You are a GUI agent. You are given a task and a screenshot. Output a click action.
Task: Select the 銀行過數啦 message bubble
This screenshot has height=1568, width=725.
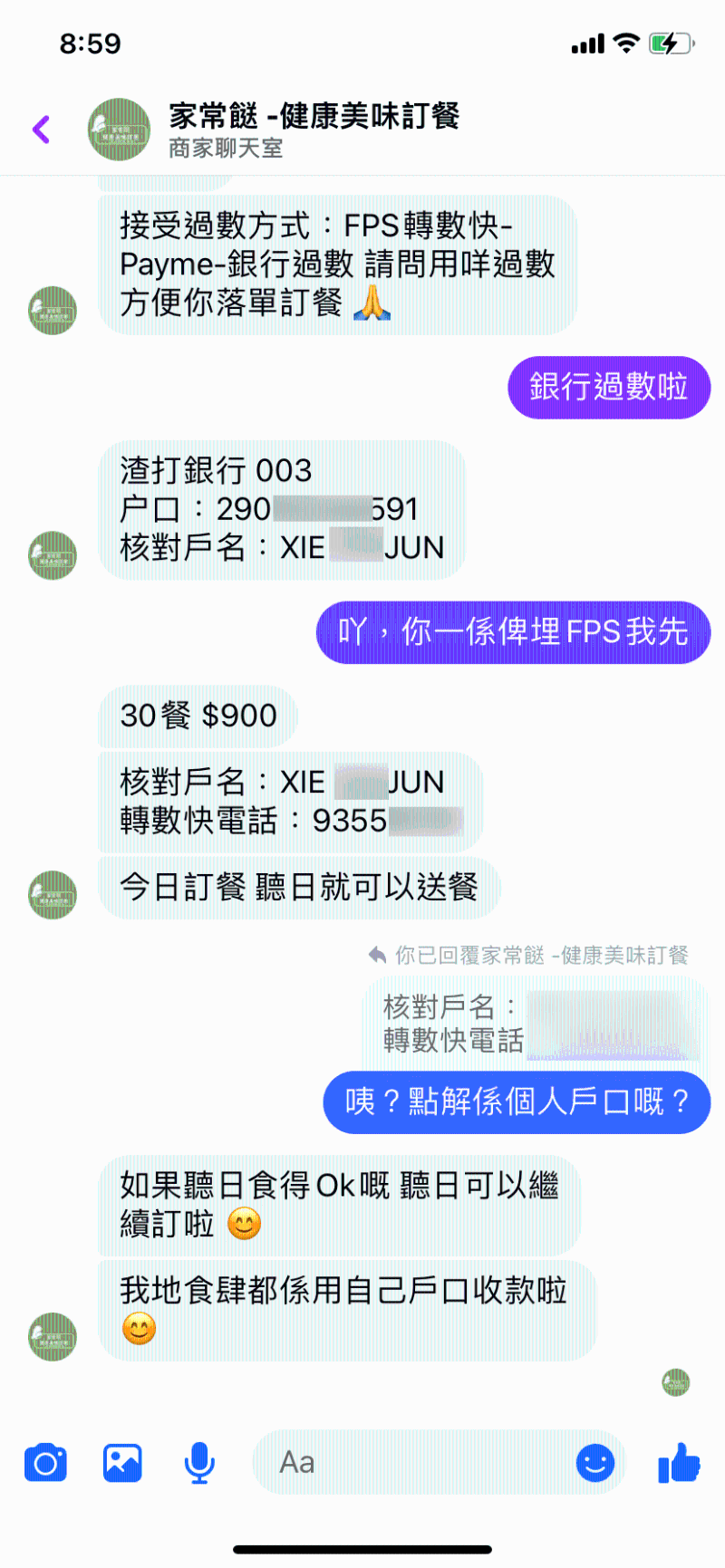607,388
